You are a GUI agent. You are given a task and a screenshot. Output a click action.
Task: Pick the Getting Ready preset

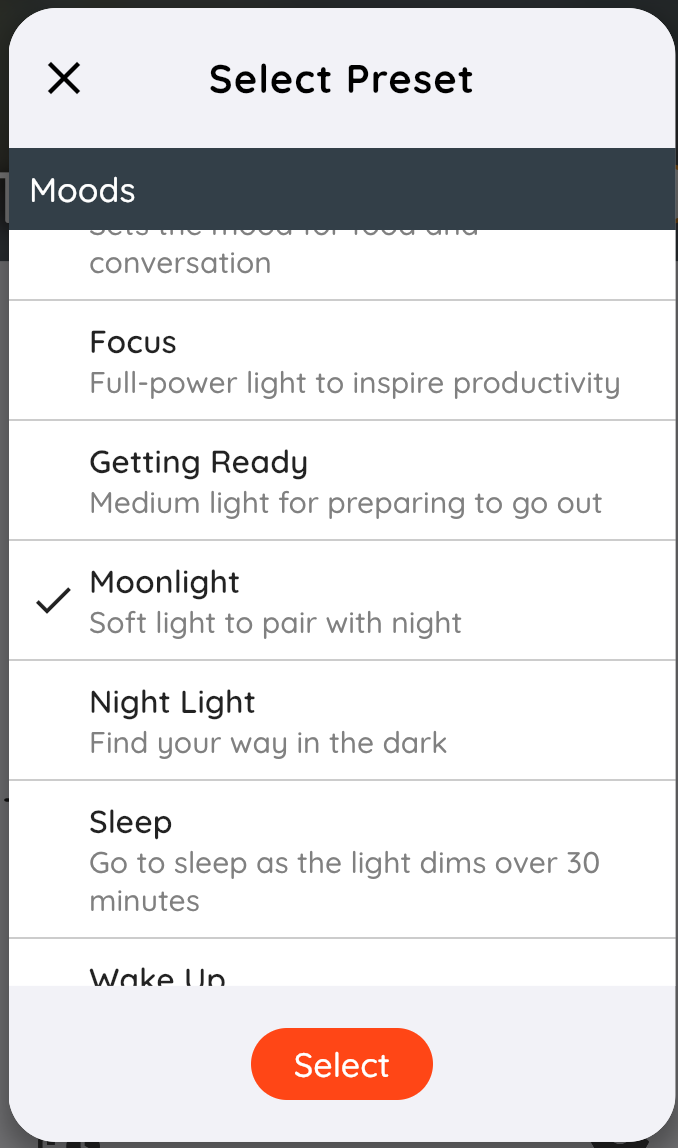pos(340,481)
